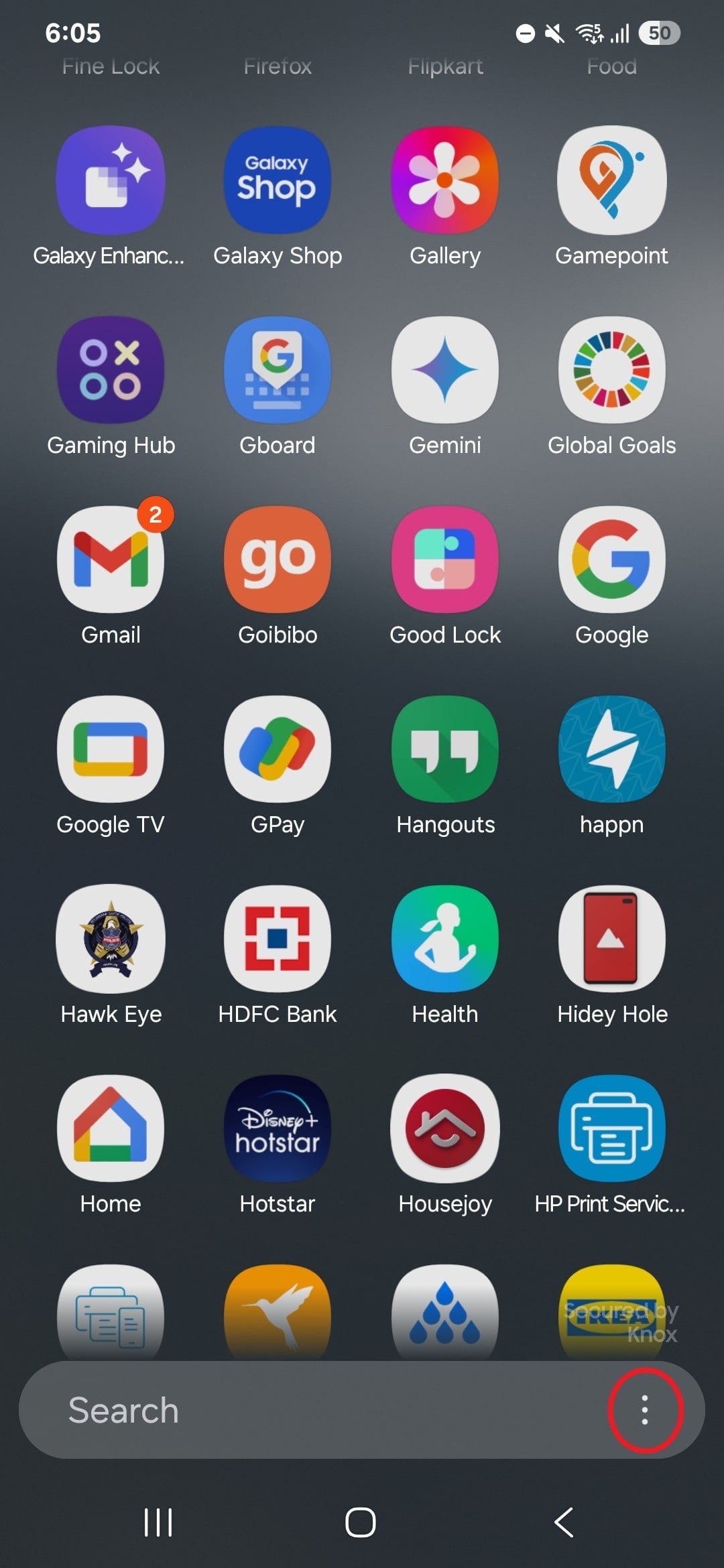Image resolution: width=724 pixels, height=1568 pixels.
Task: Launch the Gemini app
Action: [445, 370]
